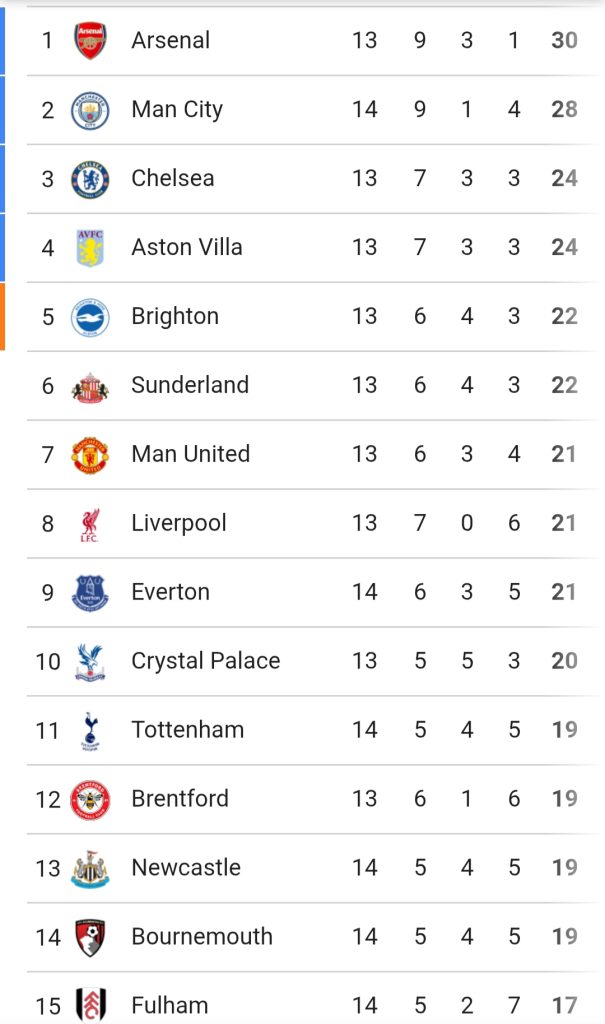Tap the Brentford standings row
Viewport: 605px width, 1024px height.
click(180, 800)
